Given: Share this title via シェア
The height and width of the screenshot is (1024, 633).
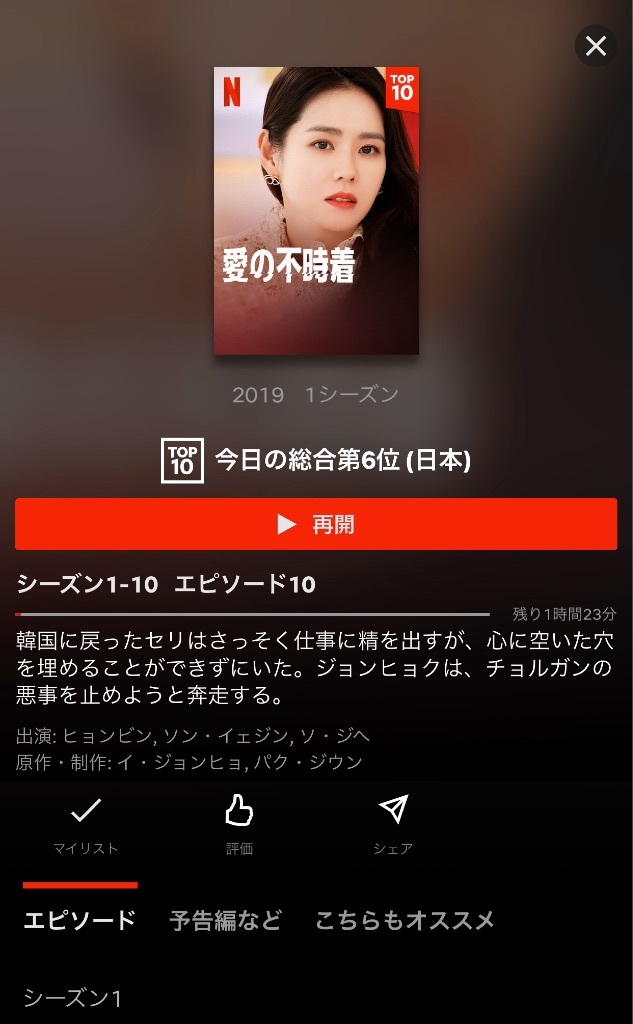Looking at the screenshot, I should click(x=393, y=824).
